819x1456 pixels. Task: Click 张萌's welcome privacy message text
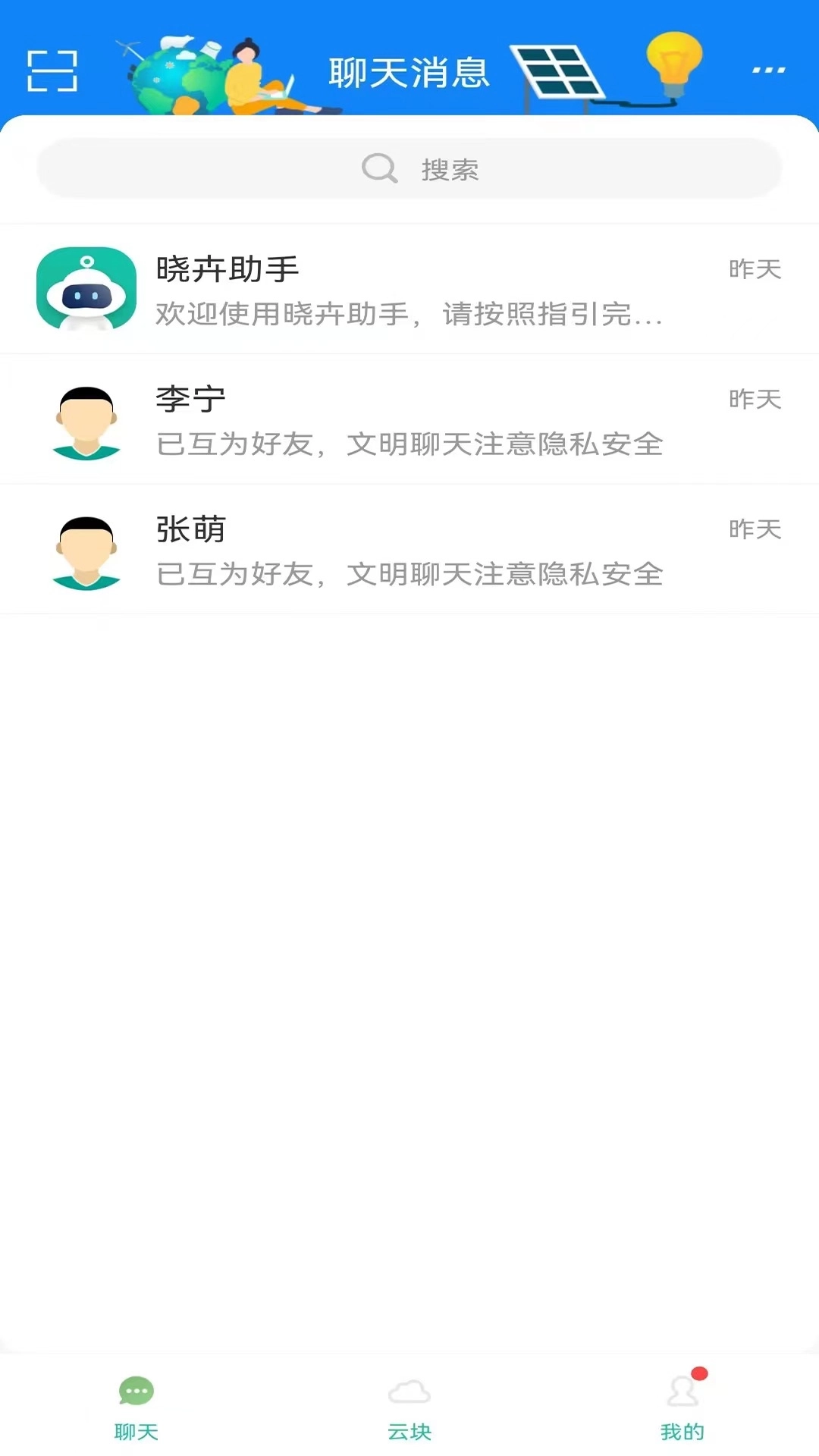tap(409, 575)
